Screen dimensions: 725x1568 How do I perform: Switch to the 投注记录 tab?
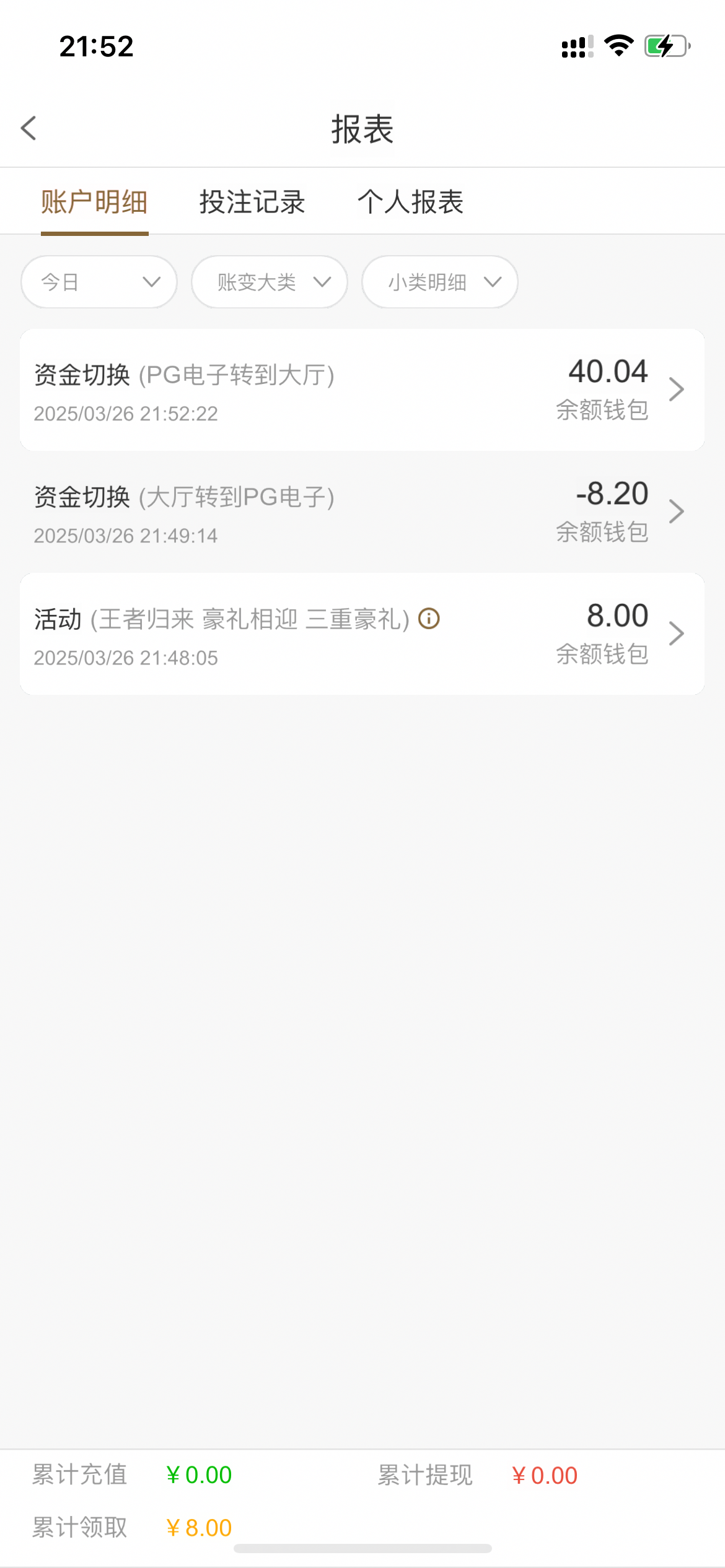(252, 203)
